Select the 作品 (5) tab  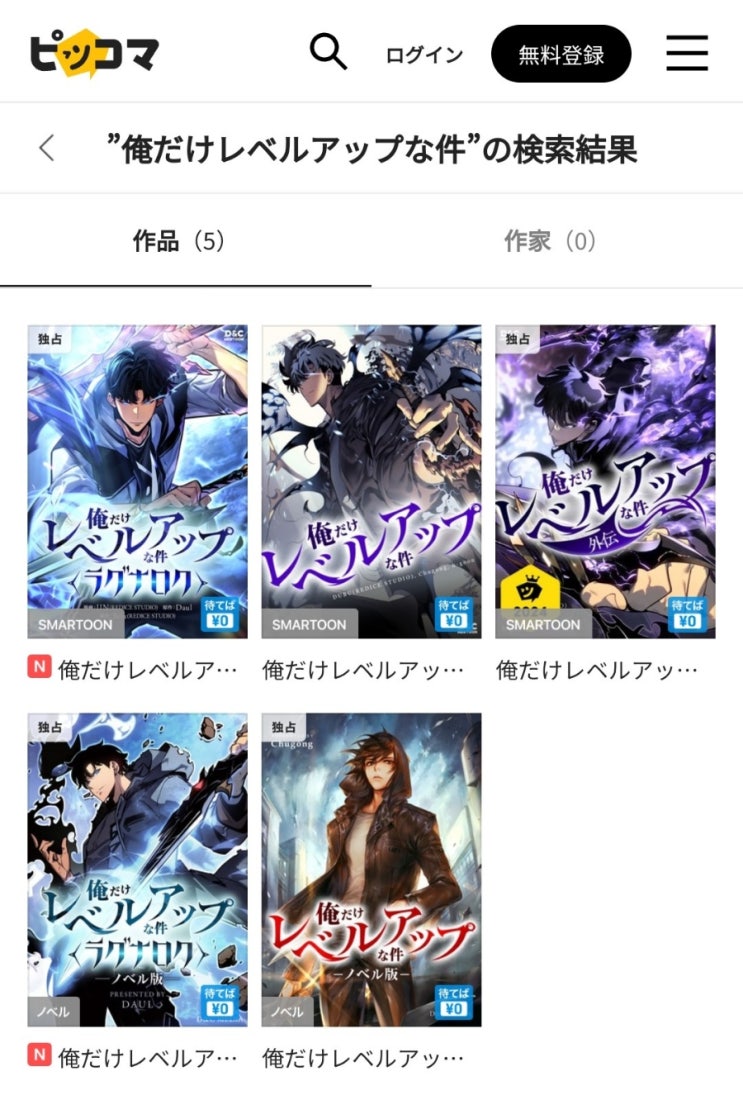pyautogui.click(x=179, y=242)
